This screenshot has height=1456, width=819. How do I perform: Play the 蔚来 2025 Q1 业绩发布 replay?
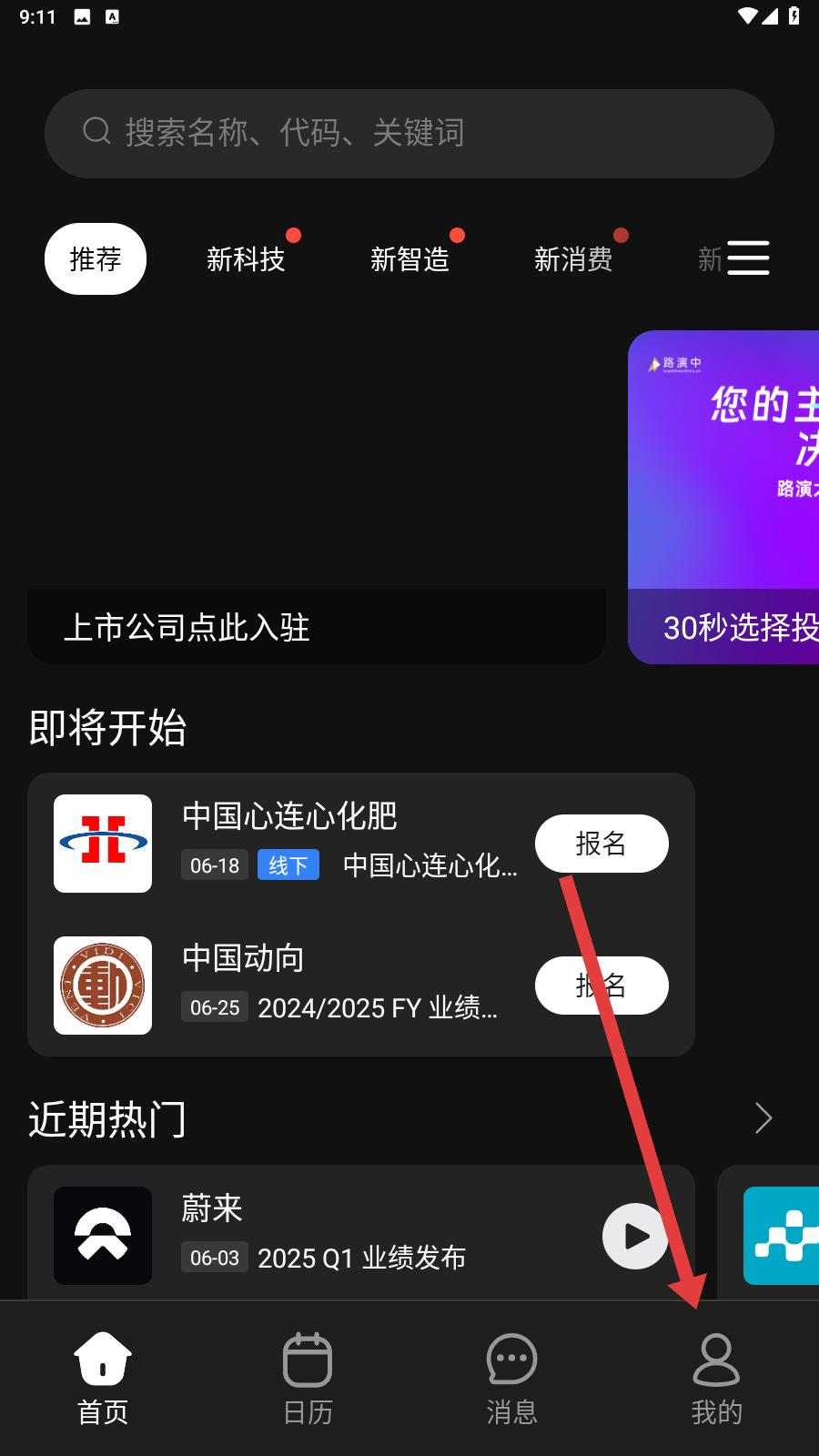click(x=635, y=1236)
